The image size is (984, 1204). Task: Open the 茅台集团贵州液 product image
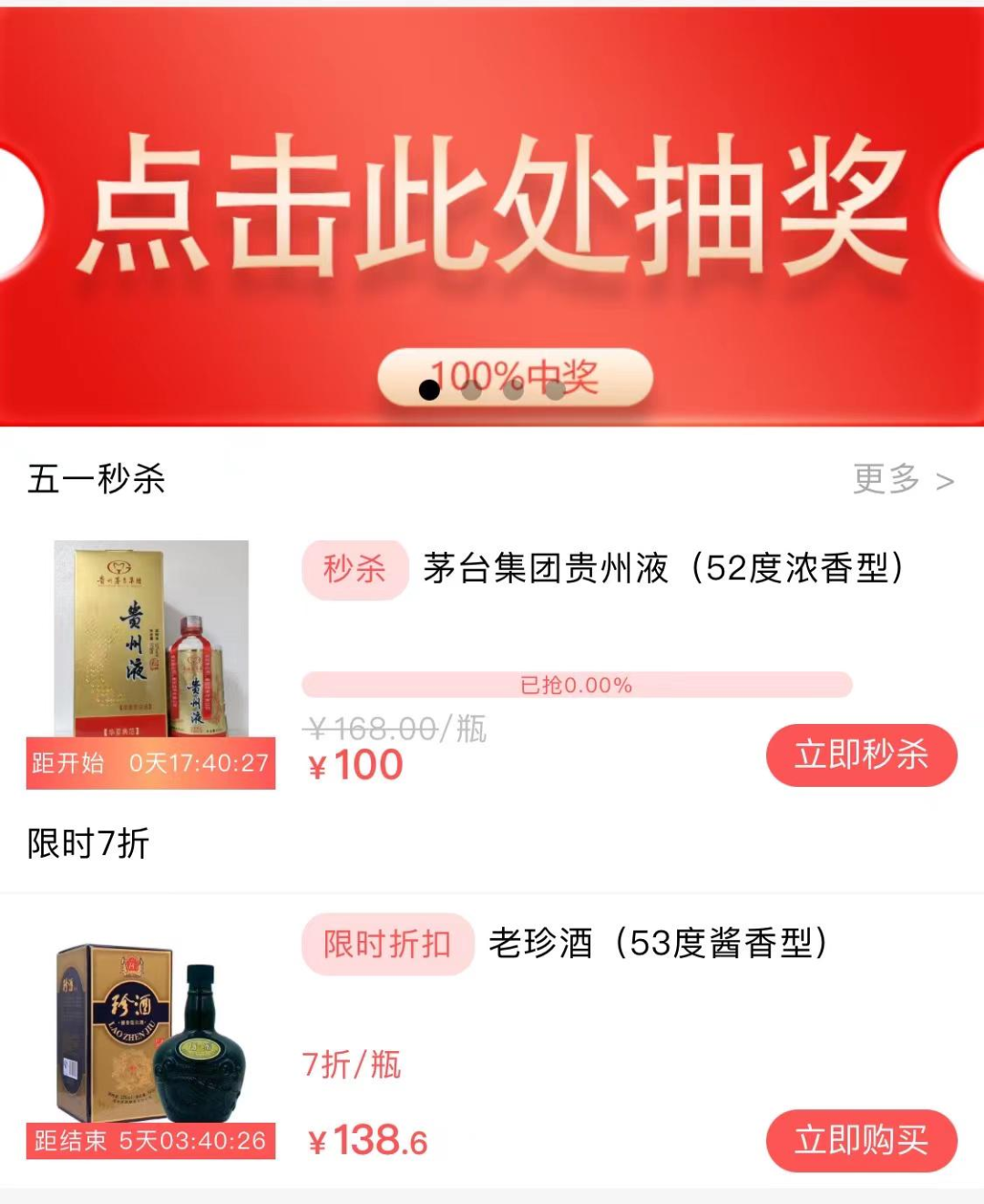point(151,639)
